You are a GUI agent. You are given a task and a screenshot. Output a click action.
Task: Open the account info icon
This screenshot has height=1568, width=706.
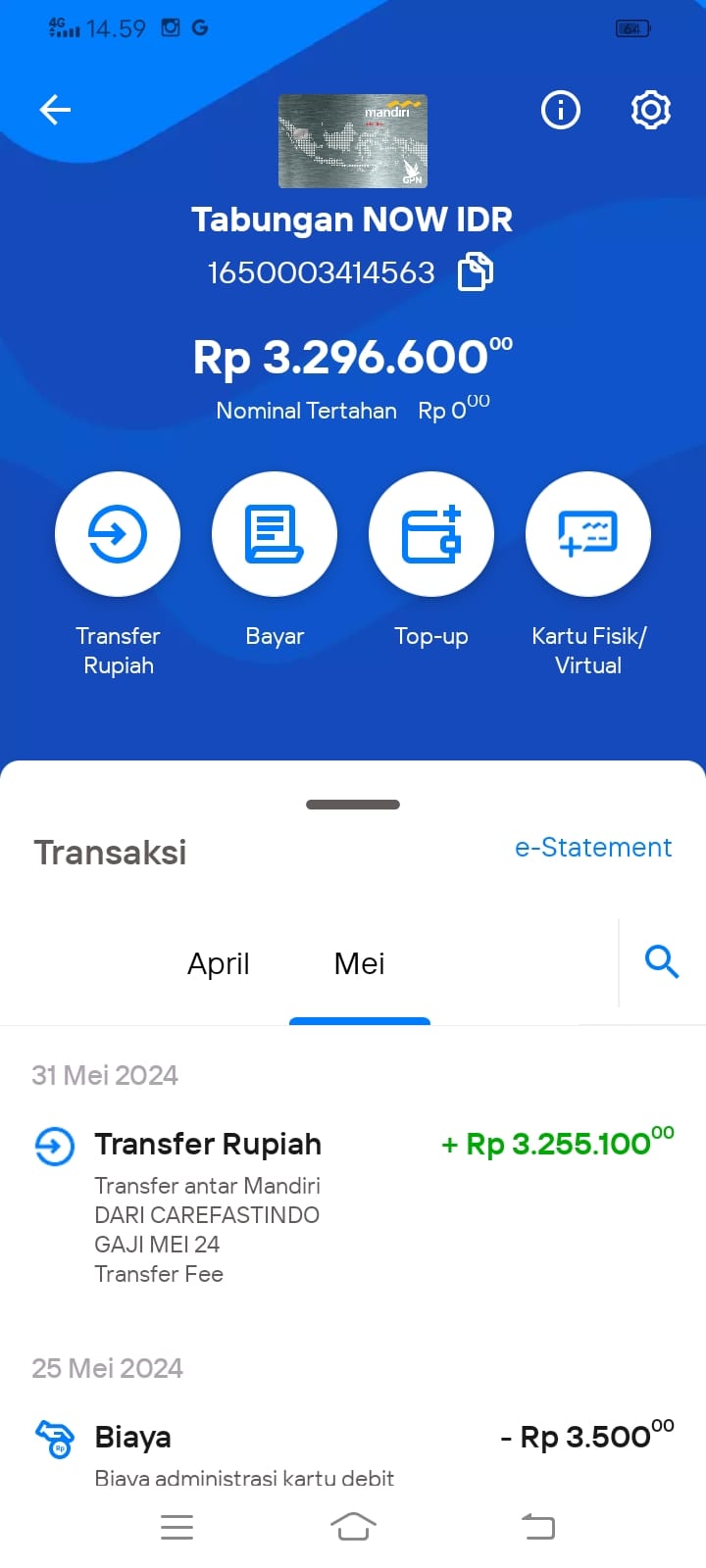point(561,110)
